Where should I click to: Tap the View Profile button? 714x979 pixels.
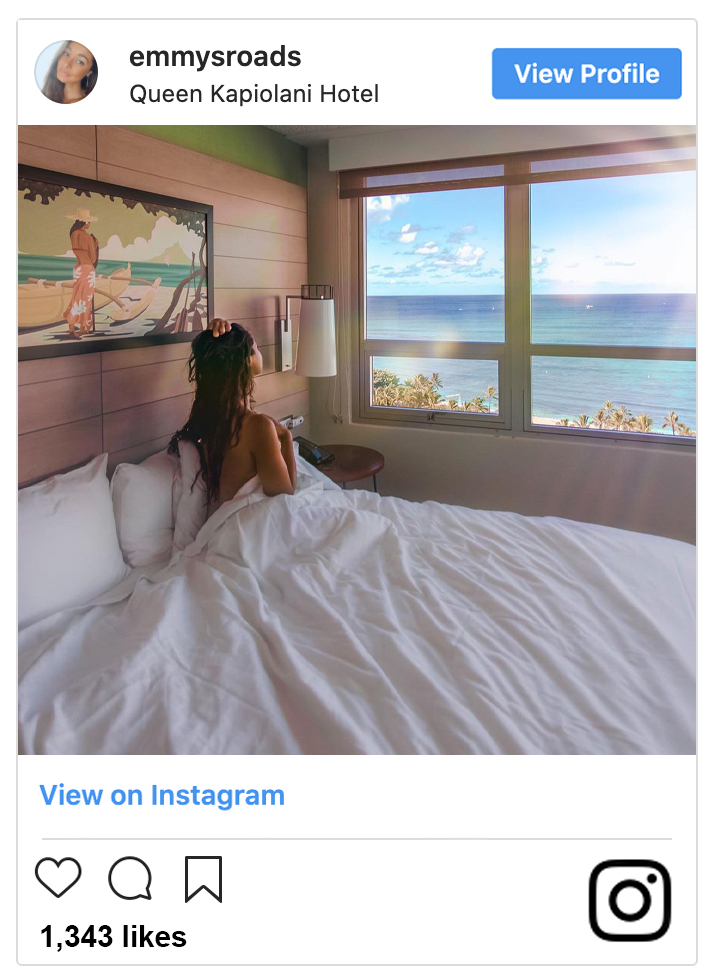coord(586,74)
